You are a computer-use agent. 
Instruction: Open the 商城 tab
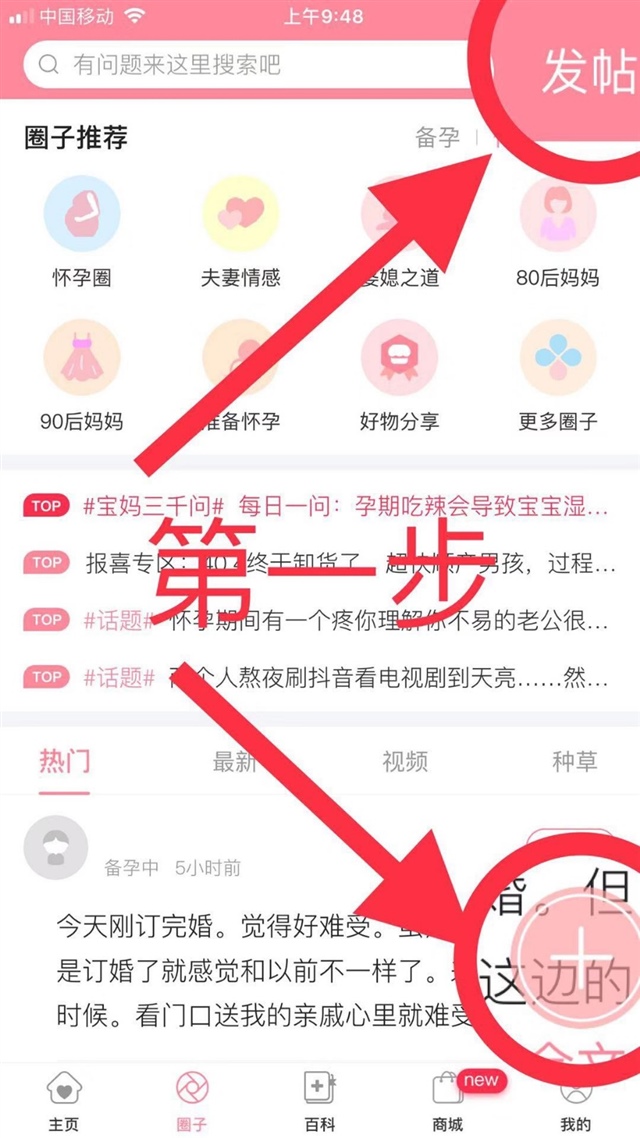[x=447, y=1098]
